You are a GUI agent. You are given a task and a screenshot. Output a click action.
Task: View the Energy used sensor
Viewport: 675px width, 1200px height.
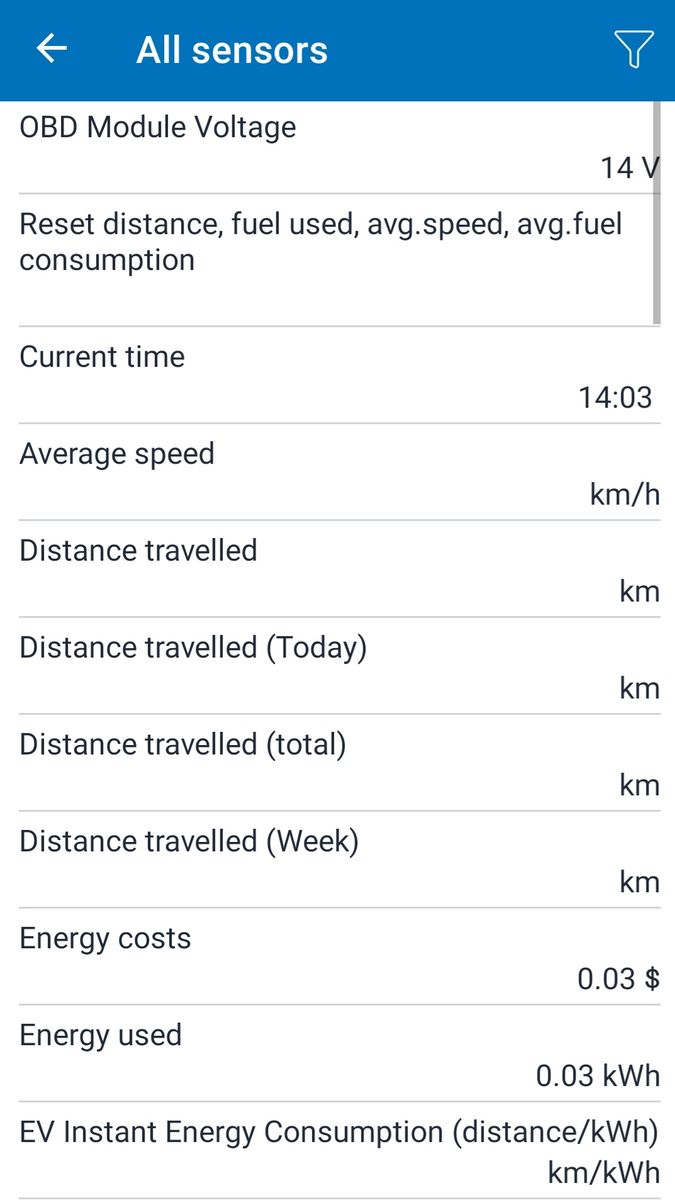coord(330,1055)
